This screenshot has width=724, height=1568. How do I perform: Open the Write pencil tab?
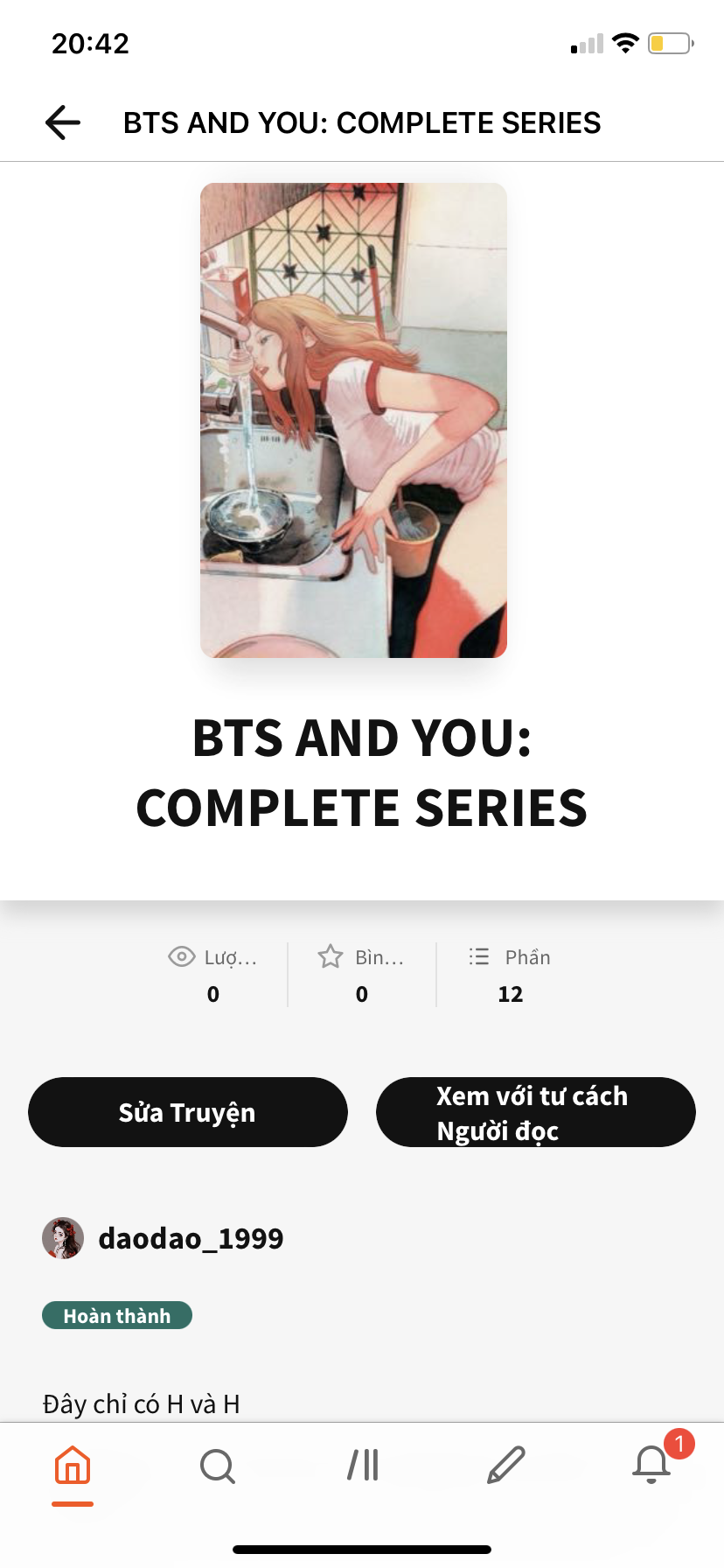pos(506,1466)
